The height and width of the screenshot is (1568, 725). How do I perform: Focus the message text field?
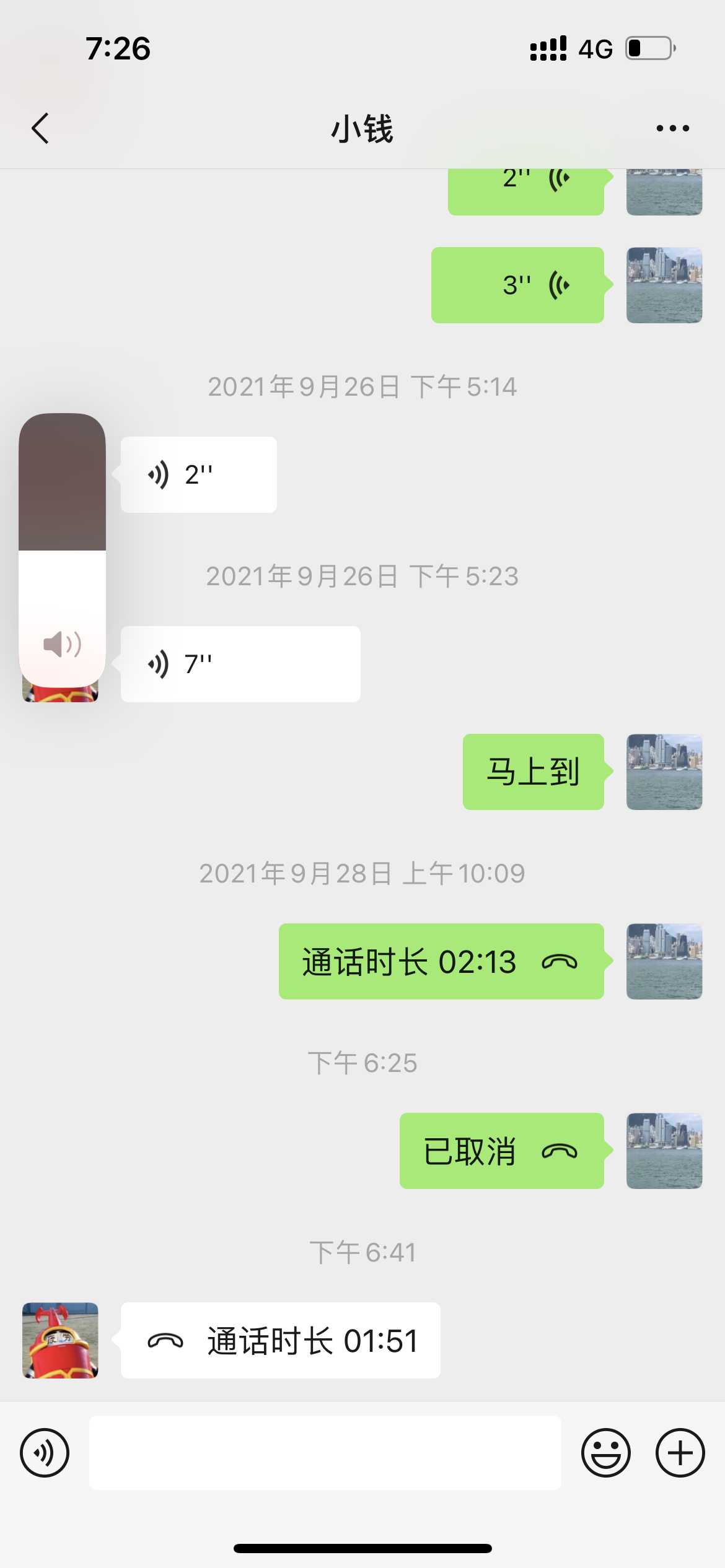(x=325, y=1453)
